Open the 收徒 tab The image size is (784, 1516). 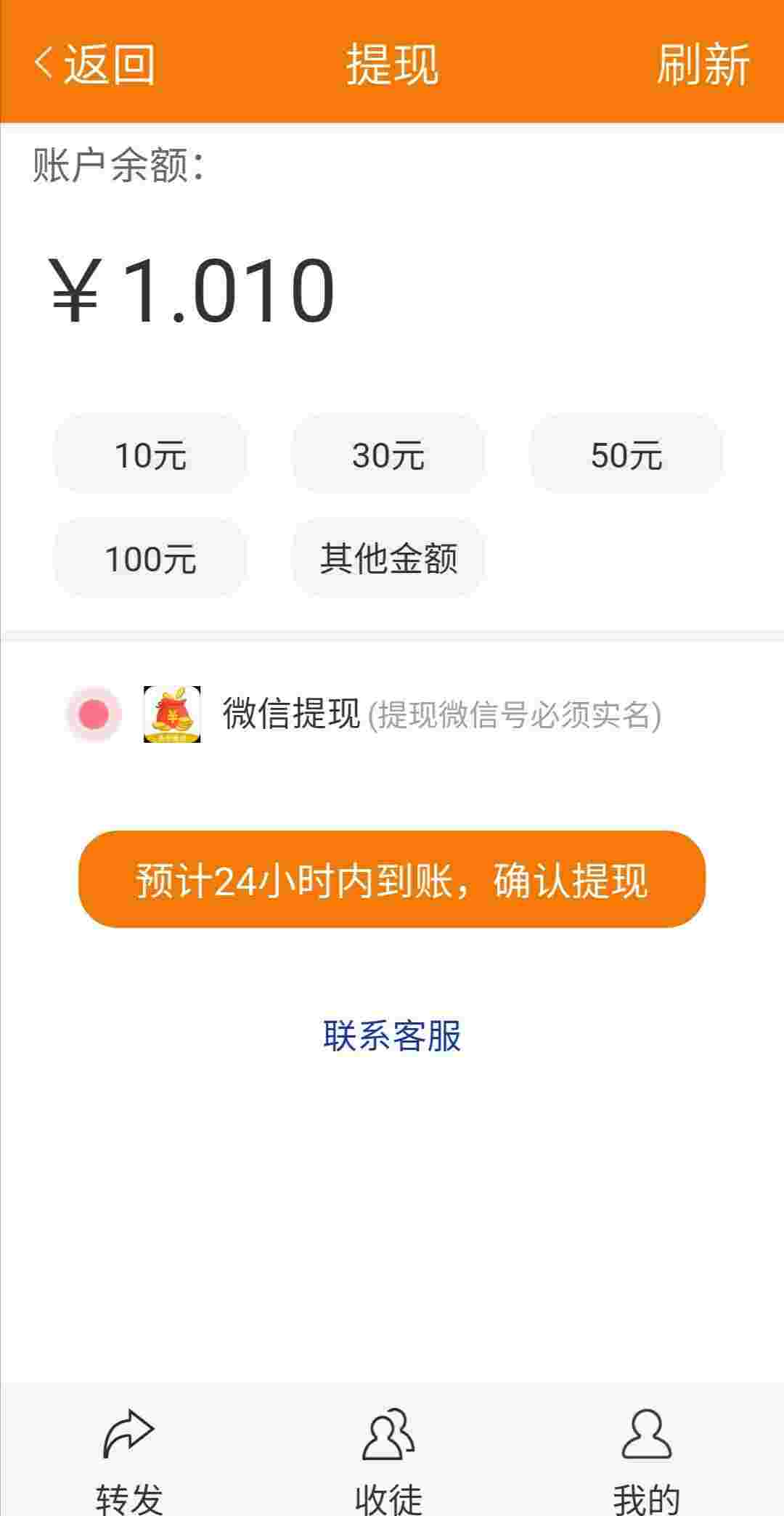pos(388,1459)
